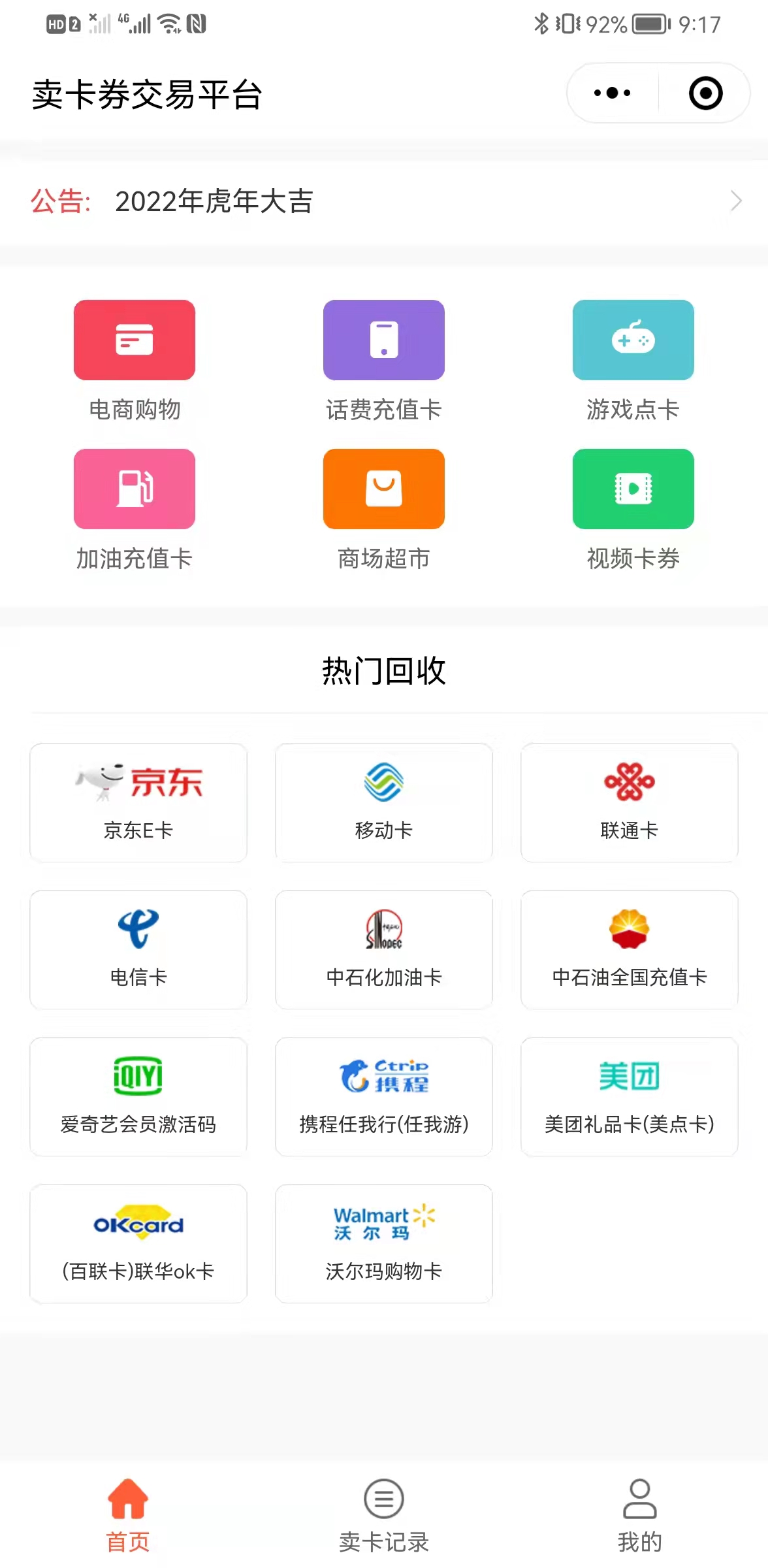This screenshot has width=768, height=1568.
Task: Switch to the 卖卡记录 tab
Action: coord(384,1514)
